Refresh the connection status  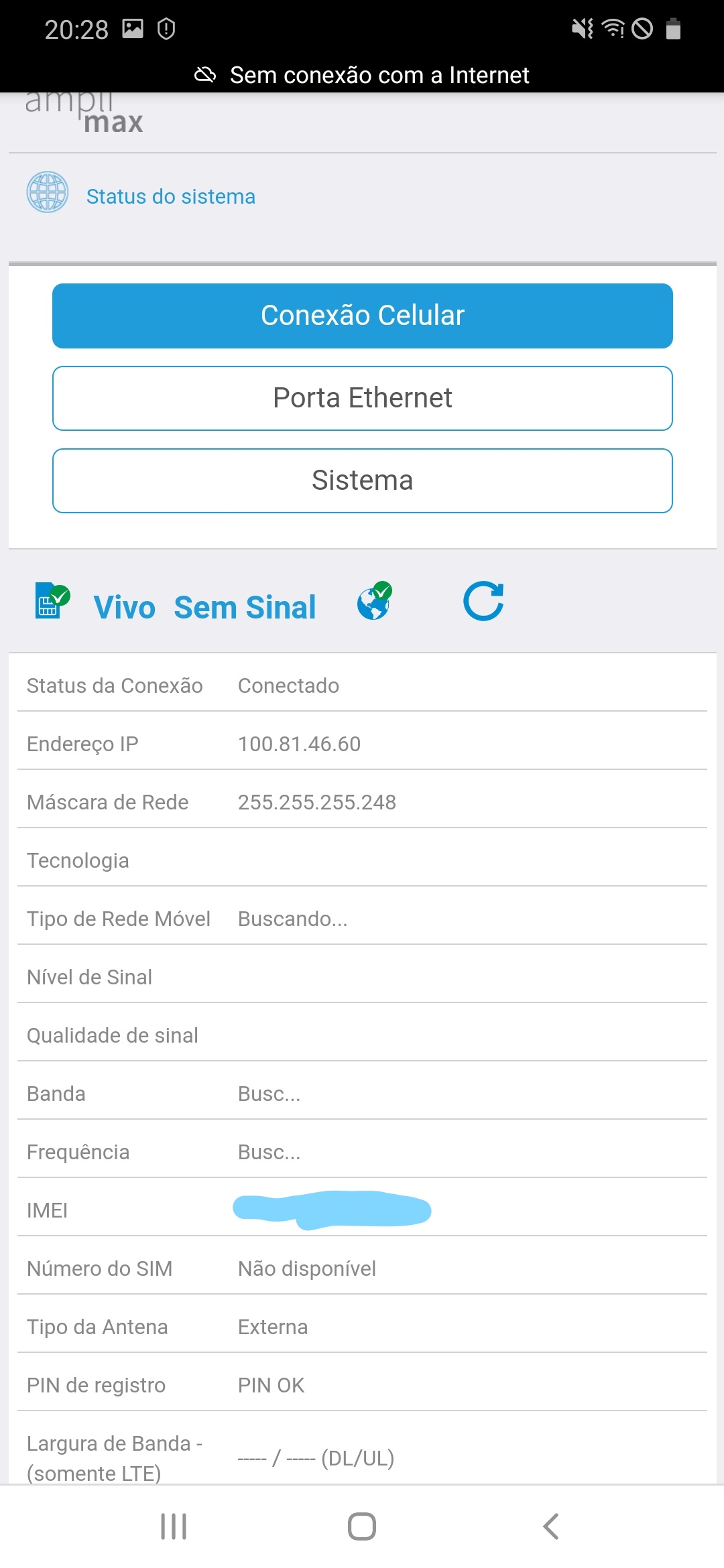[483, 601]
